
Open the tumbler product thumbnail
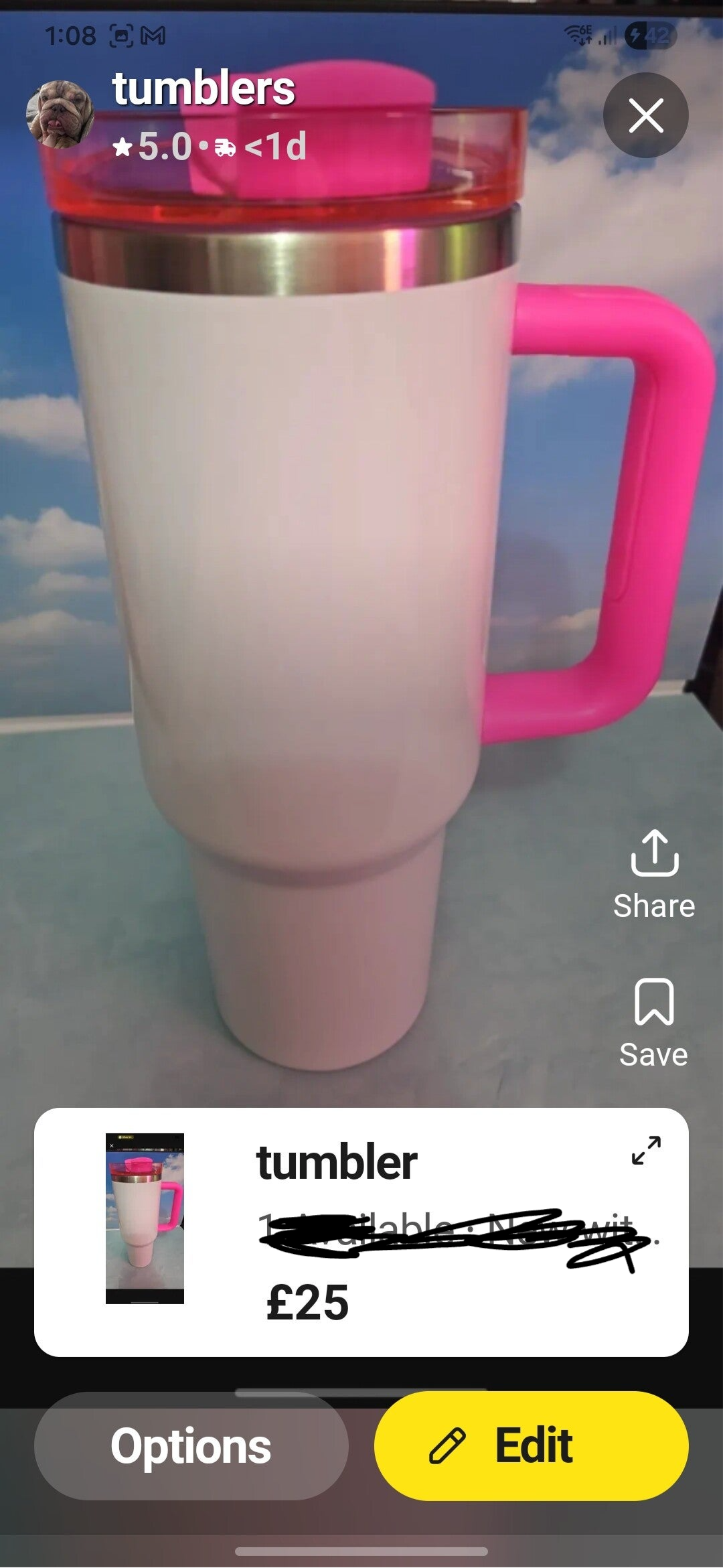coord(145,1218)
